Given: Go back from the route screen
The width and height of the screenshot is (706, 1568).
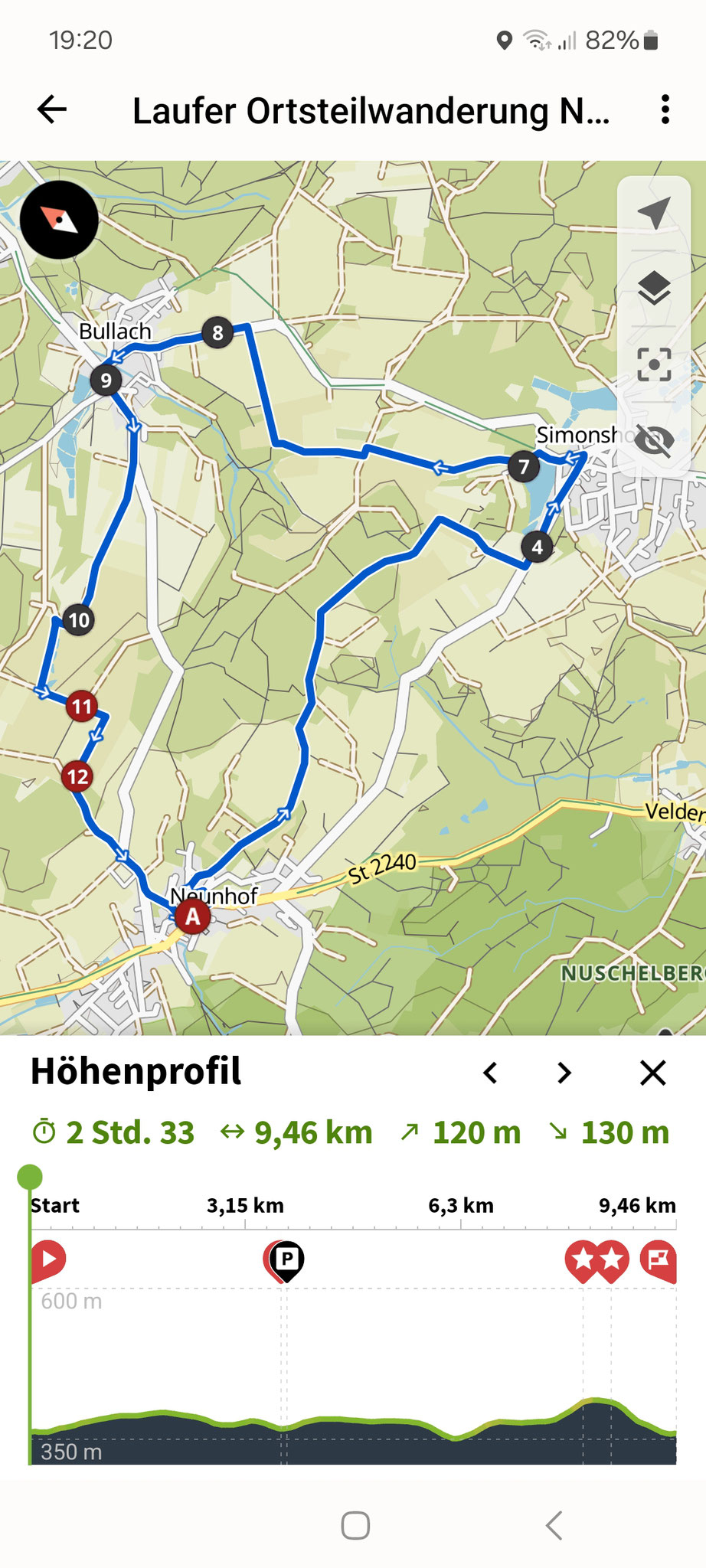Looking at the screenshot, I should [52, 109].
